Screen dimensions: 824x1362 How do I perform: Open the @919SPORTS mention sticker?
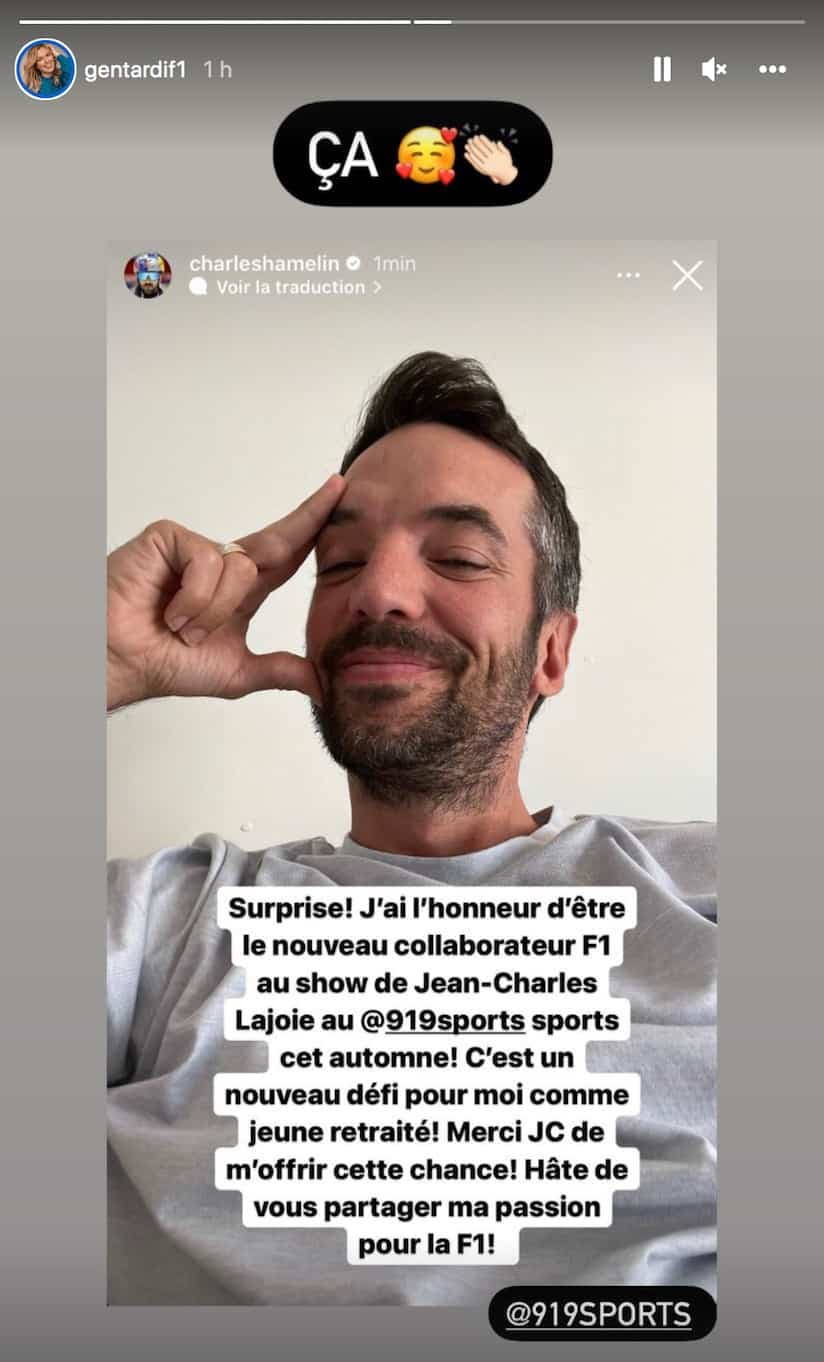602,1313
